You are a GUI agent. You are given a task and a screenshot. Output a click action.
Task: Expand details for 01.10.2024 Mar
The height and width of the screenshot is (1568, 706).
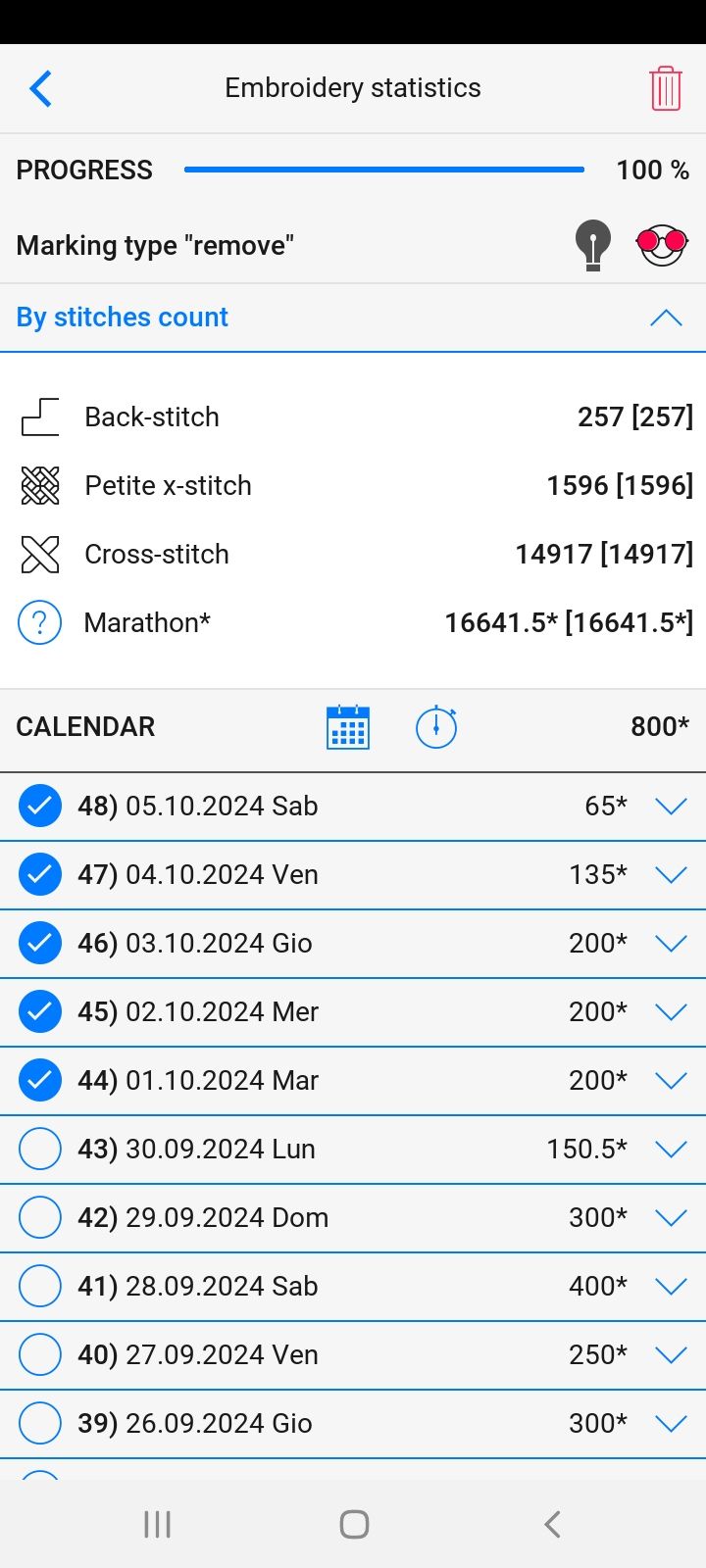671,1081
